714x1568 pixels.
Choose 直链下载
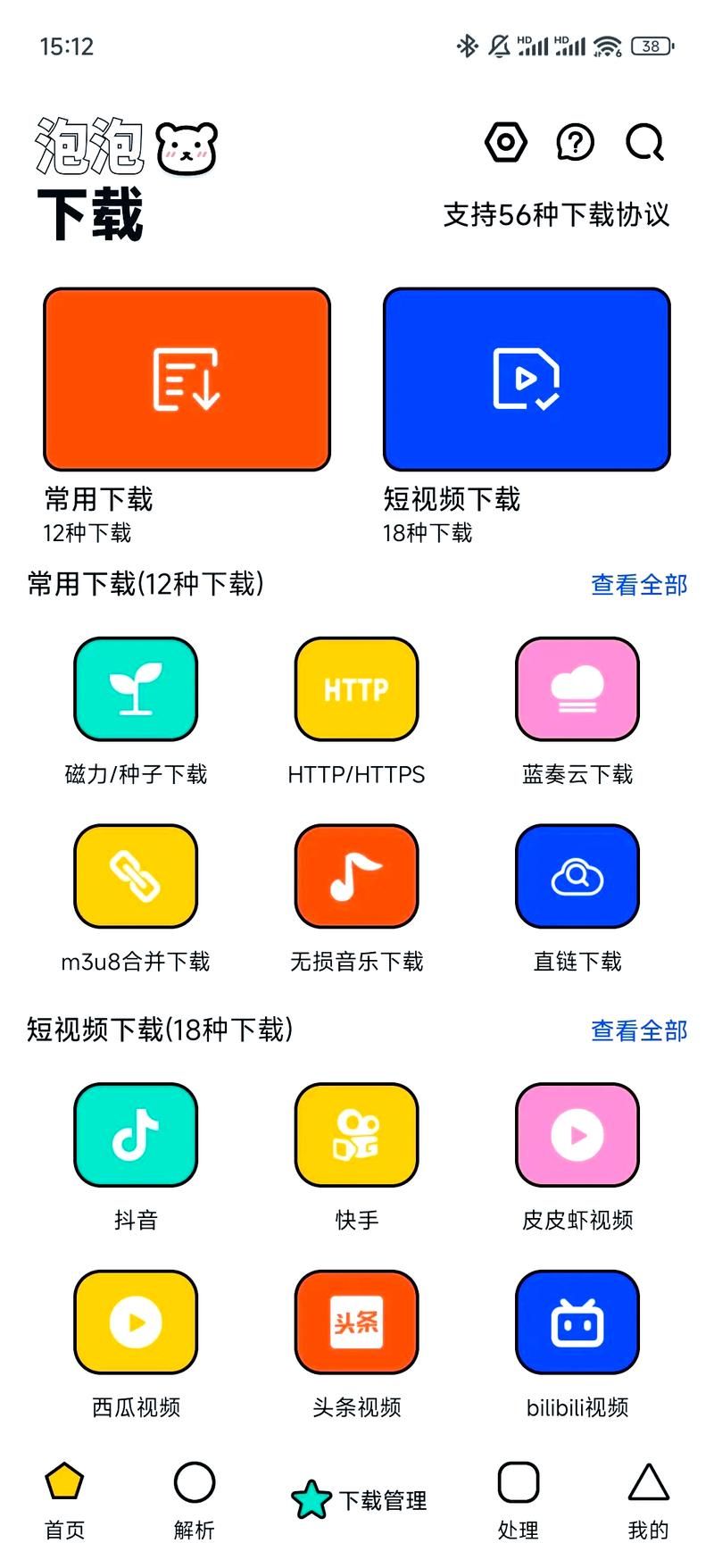tap(577, 877)
